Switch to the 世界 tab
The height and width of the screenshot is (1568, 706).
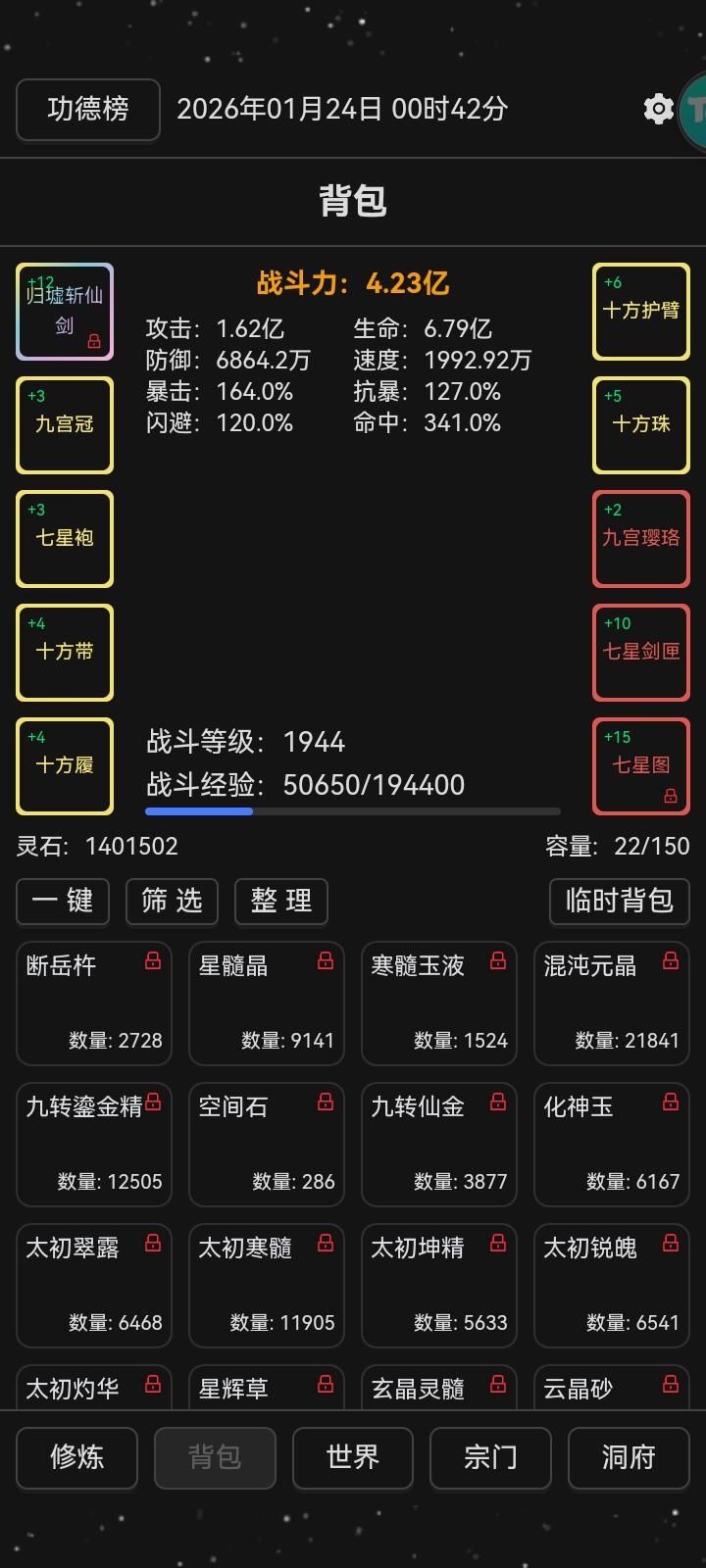click(353, 1457)
